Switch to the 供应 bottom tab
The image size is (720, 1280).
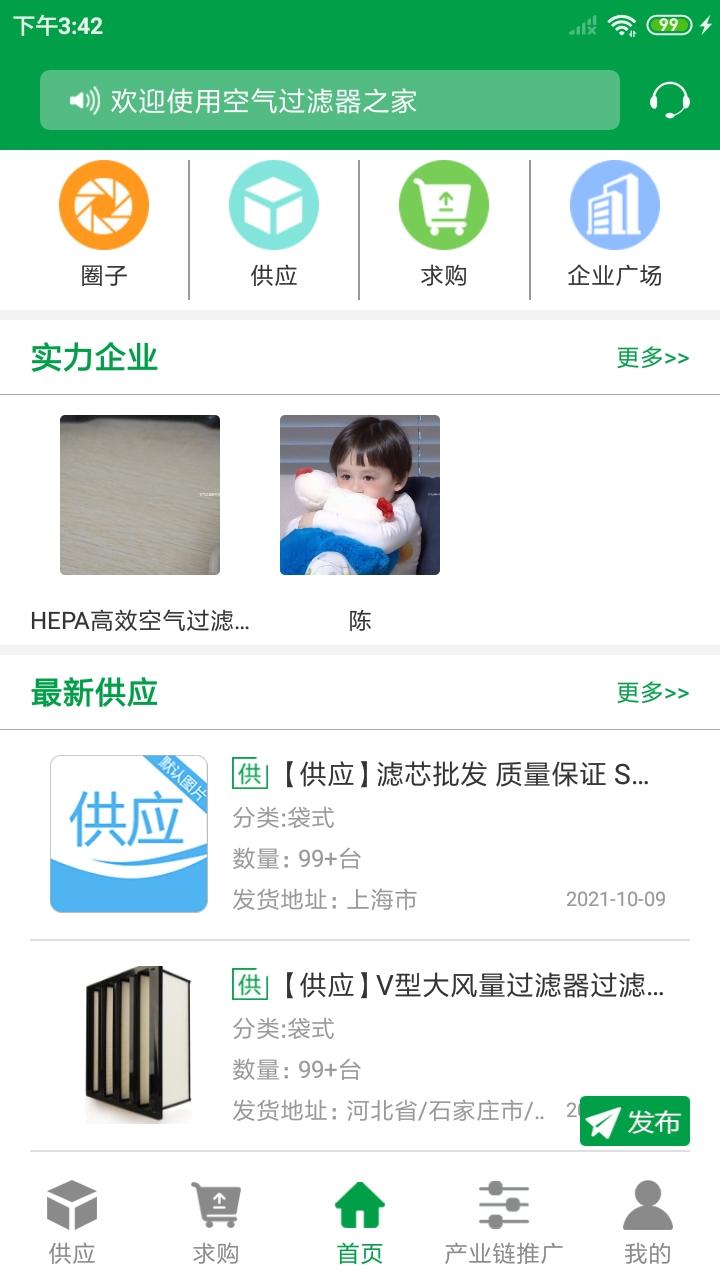(x=72, y=1222)
